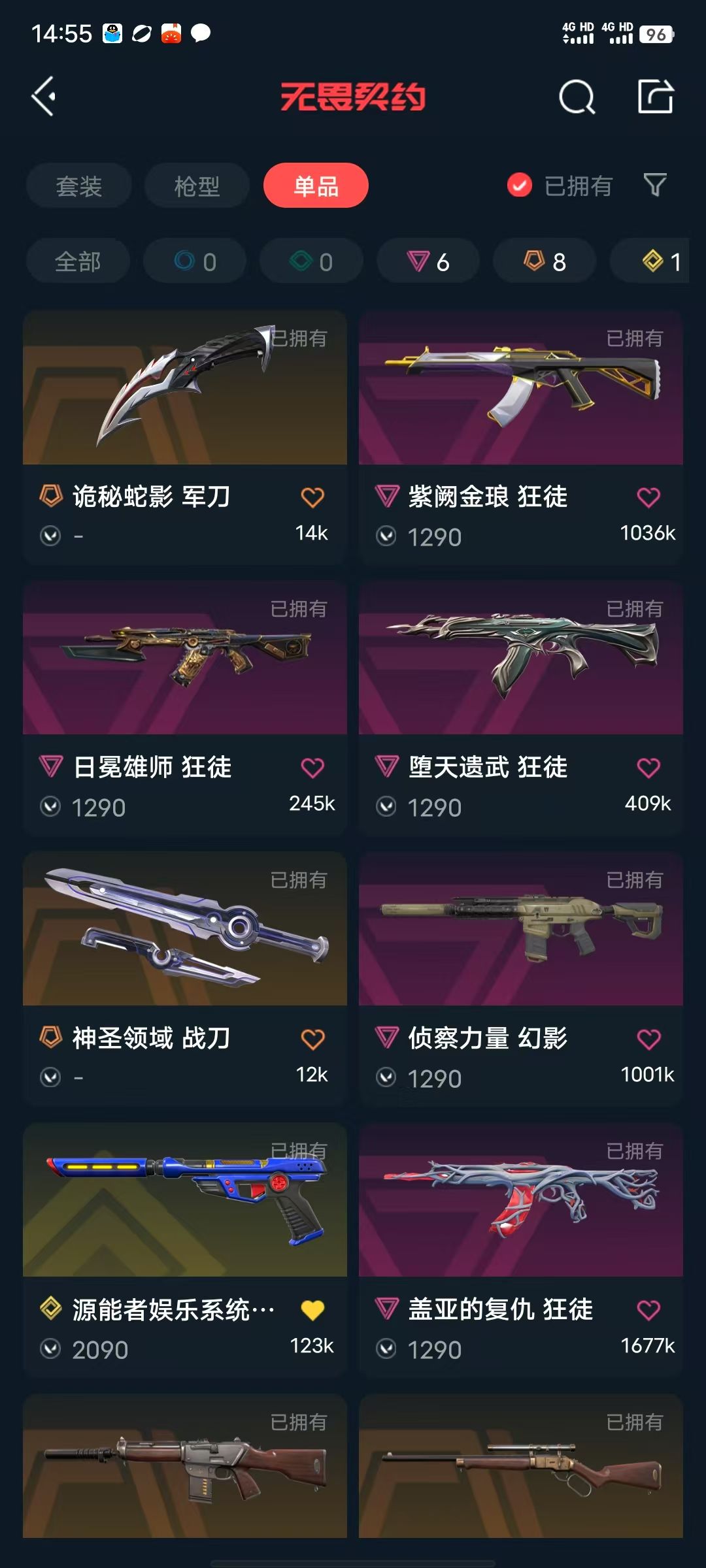Unlike the 源能者娱乐系统 skin heart

pyautogui.click(x=312, y=1310)
